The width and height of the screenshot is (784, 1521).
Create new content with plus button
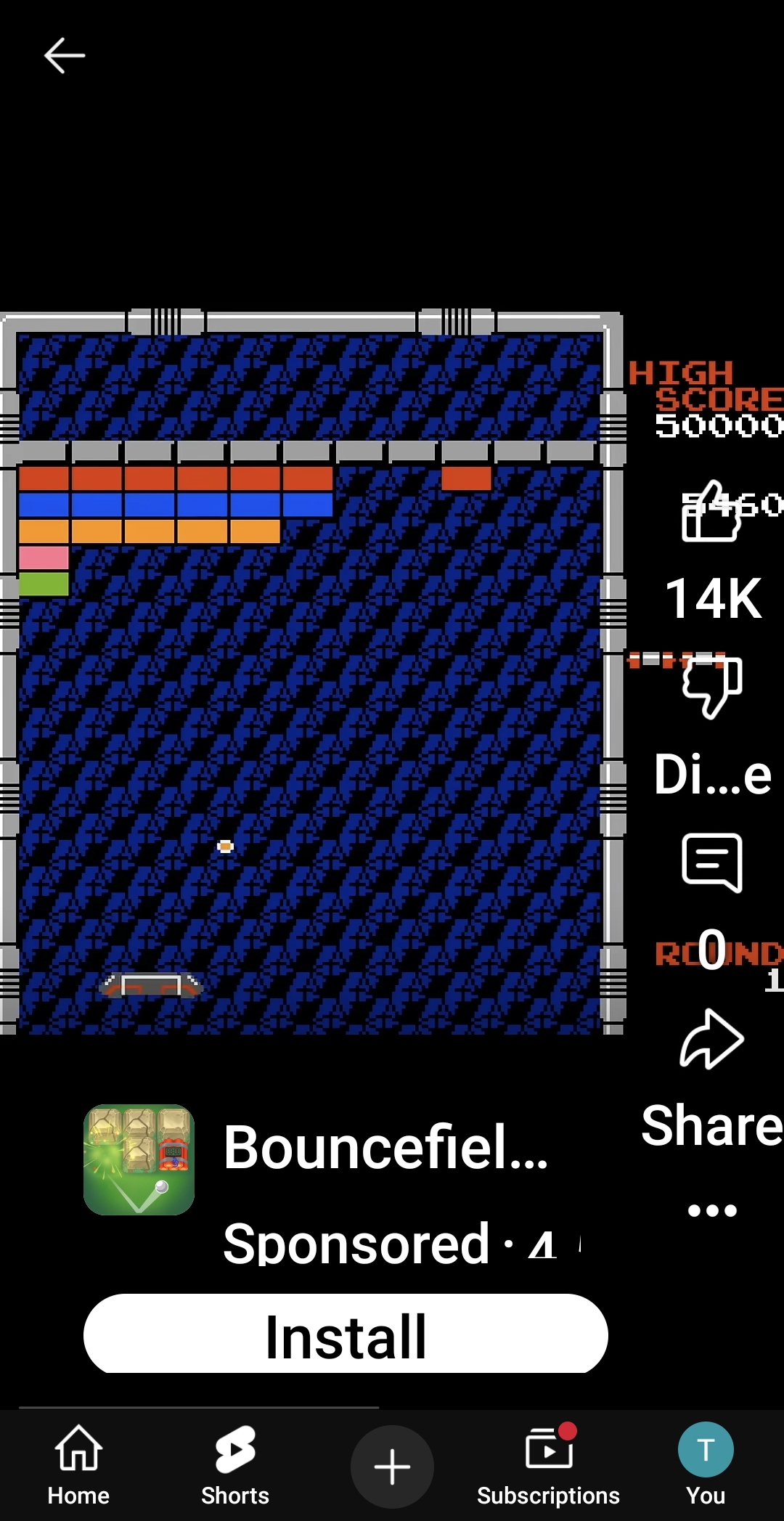pyautogui.click(x=392, y=1467)
